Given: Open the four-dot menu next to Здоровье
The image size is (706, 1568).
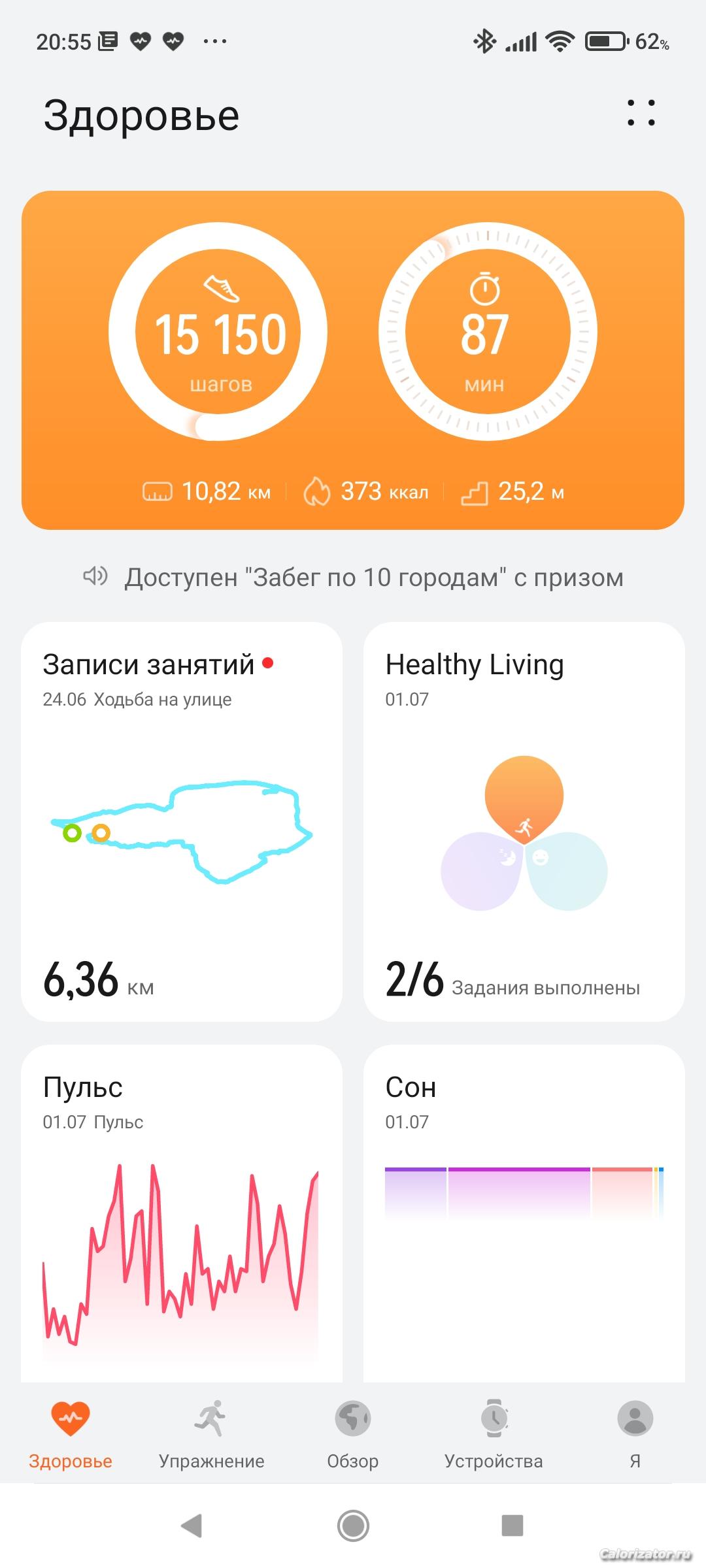Looking at the screenshot, I should 641,113.
